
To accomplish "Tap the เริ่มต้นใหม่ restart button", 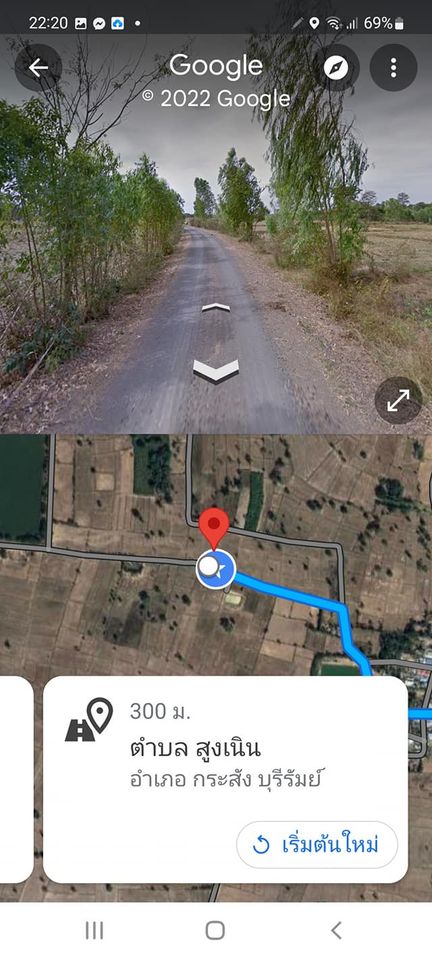I will (317, 845).
